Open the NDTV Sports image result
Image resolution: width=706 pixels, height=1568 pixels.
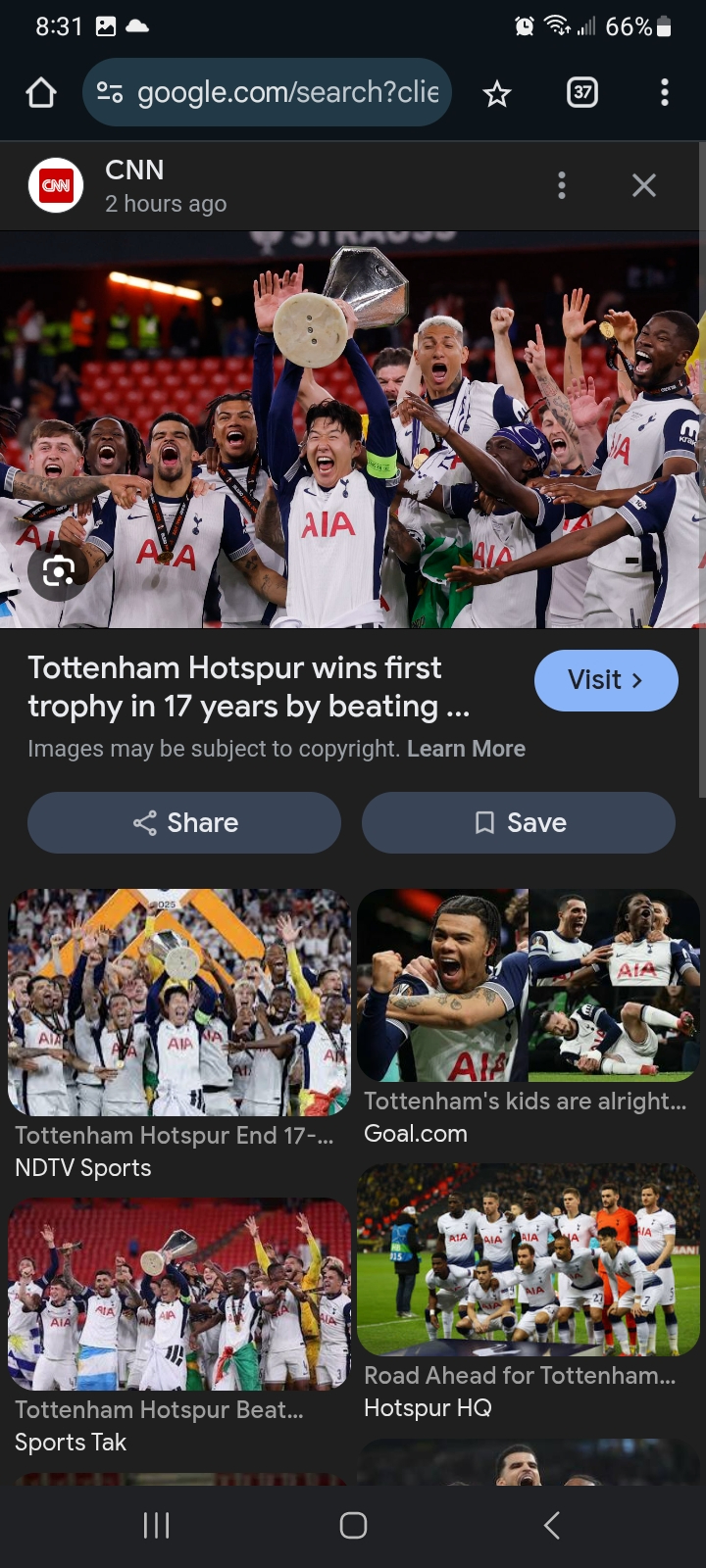[179, 1002]
